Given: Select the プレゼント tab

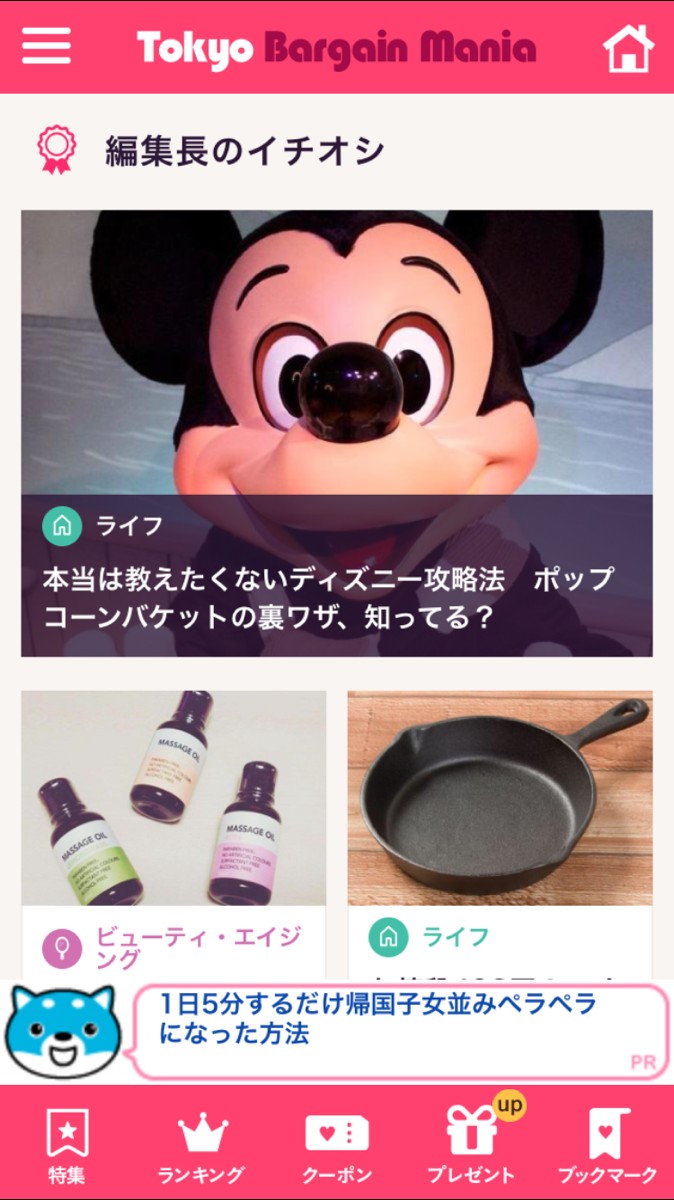Looking at the screenshot, I should [x=471, y=1145].
